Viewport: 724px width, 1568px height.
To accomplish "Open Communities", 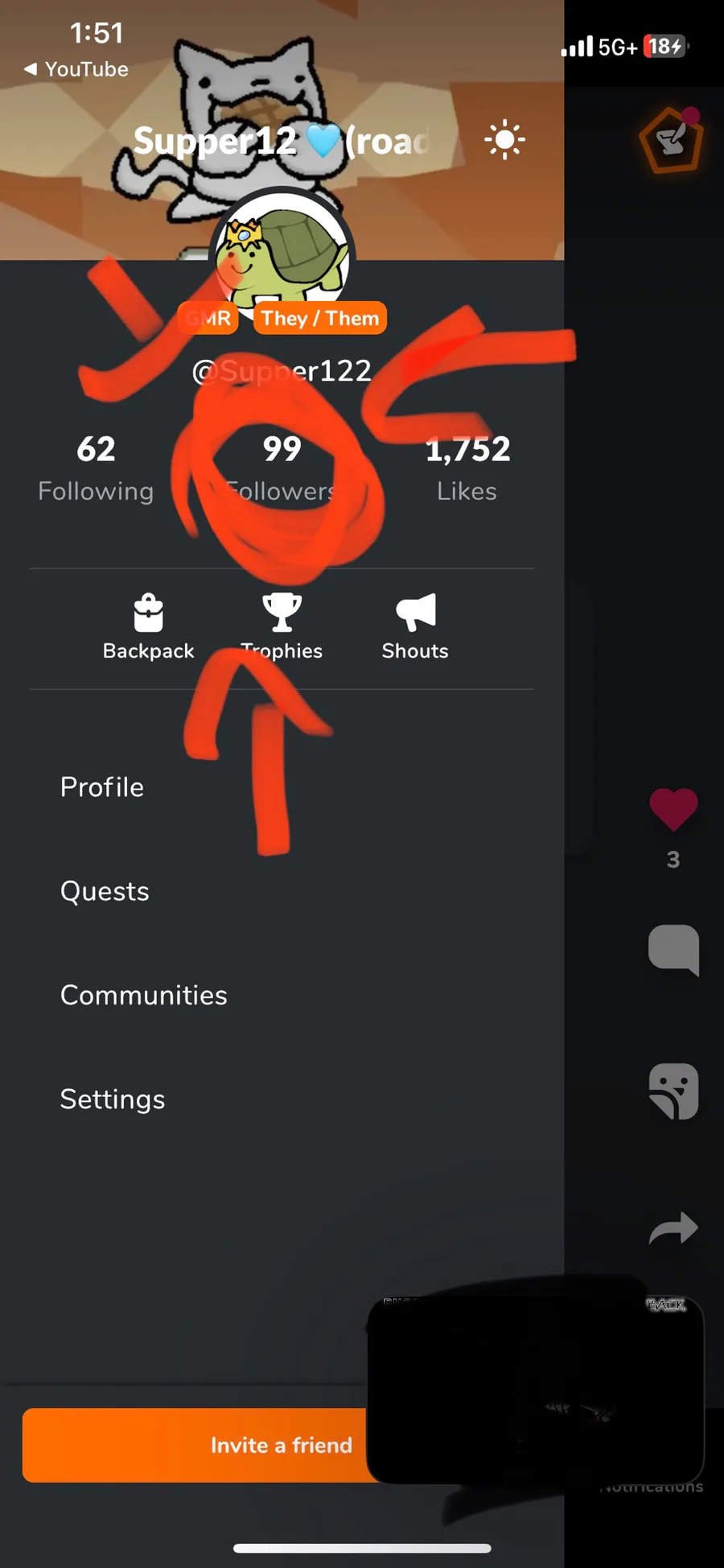I will coord(143,995).
